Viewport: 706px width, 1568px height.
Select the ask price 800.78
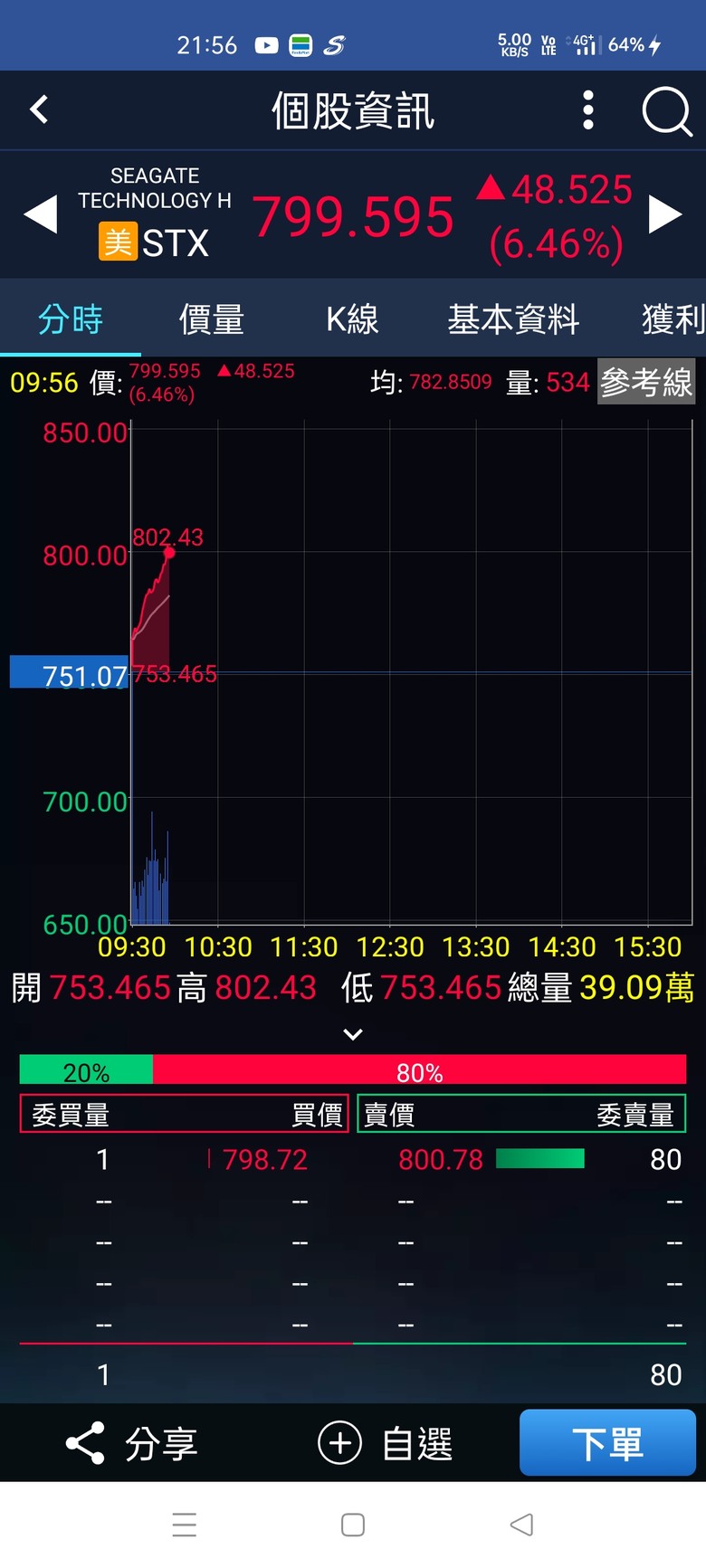point(441,1160)
